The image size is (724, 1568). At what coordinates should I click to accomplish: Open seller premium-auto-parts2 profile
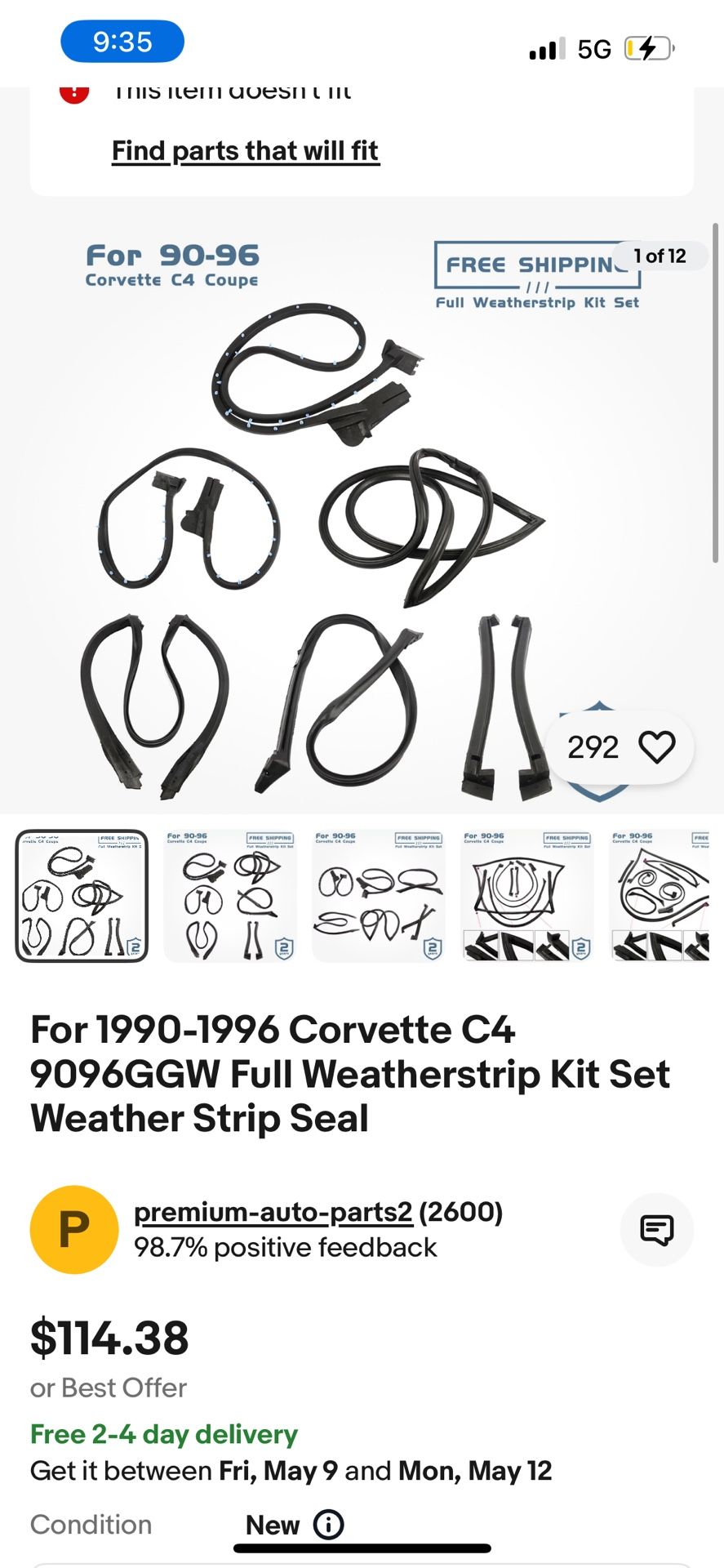273,1211
